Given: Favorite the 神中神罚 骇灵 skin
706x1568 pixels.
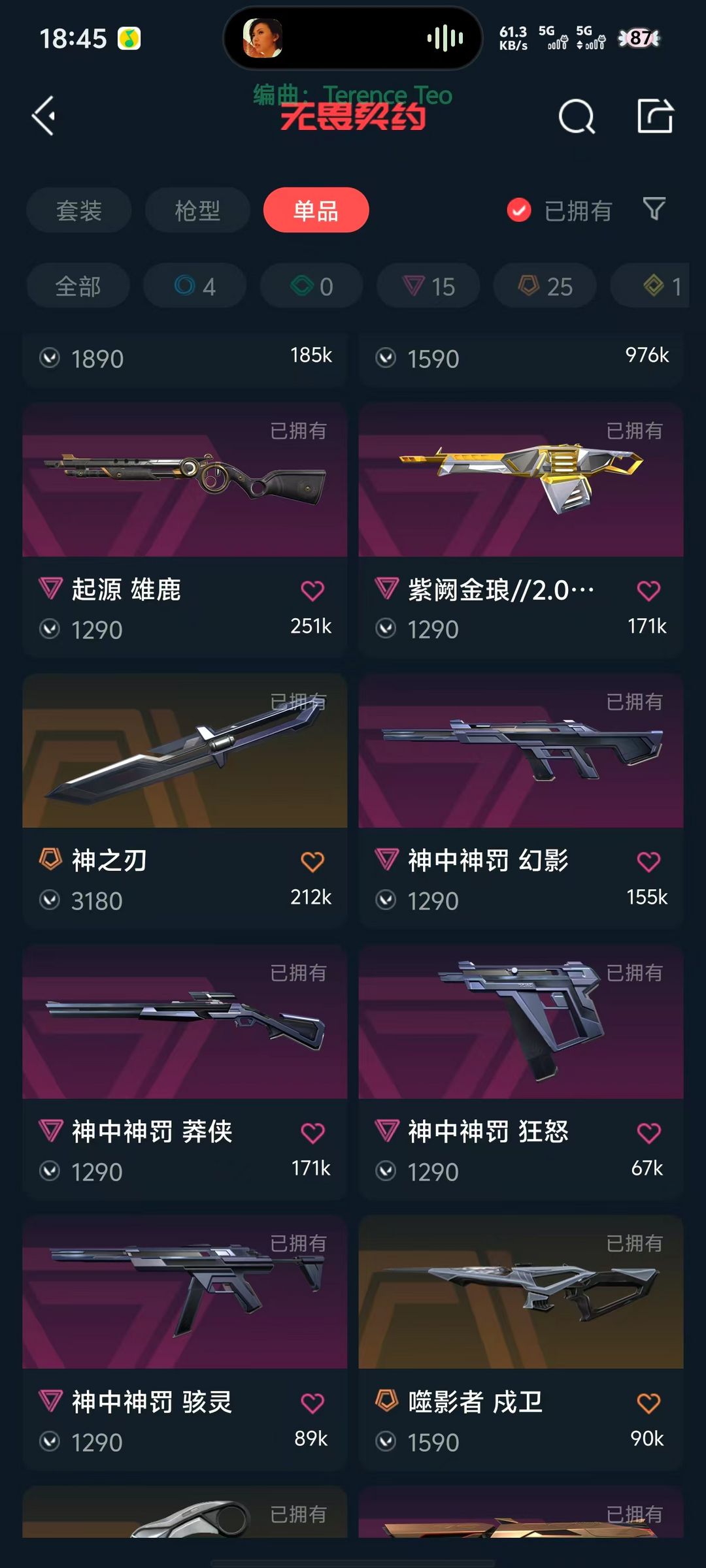Looking at the screenshot, I should [312, 1403].
